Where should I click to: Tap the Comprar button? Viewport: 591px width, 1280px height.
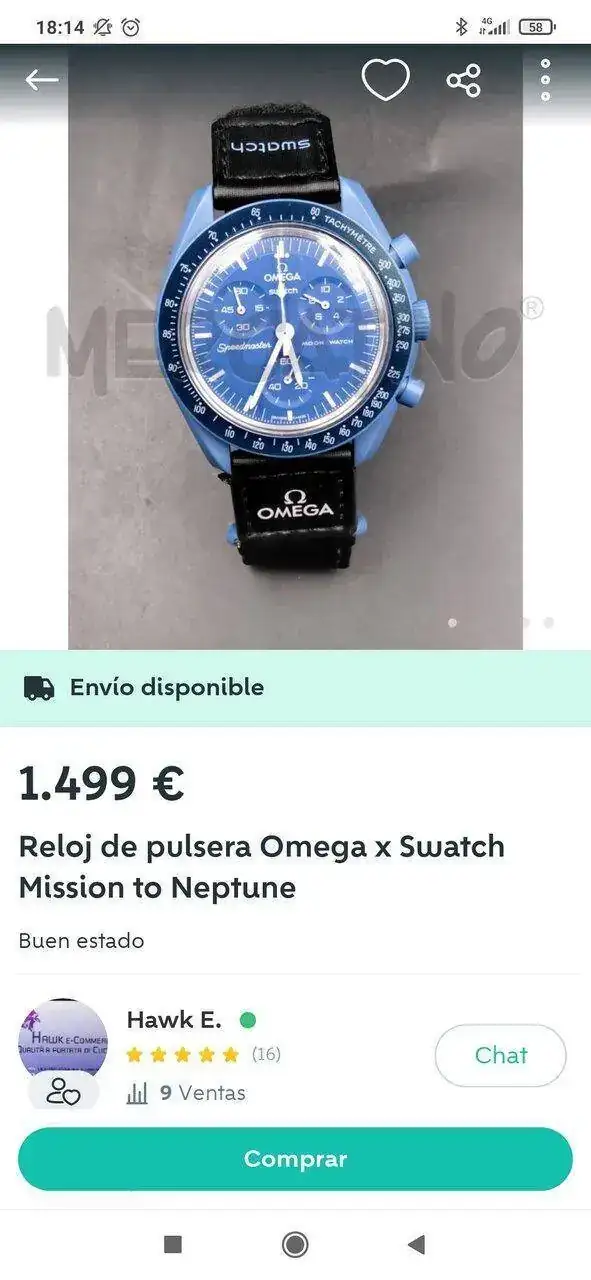295,1159
